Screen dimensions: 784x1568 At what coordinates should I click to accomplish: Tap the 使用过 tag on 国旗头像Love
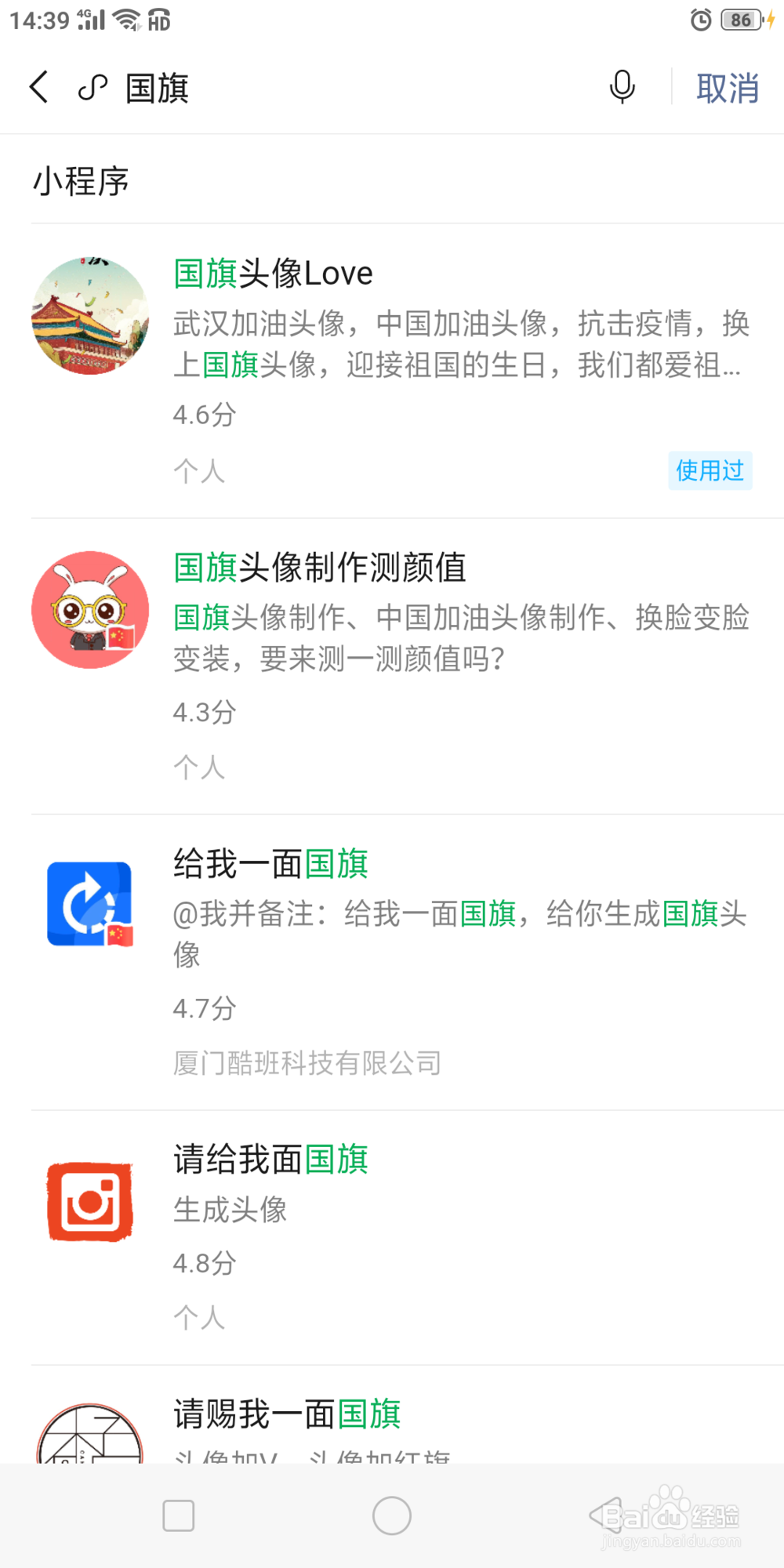point(710,470)
